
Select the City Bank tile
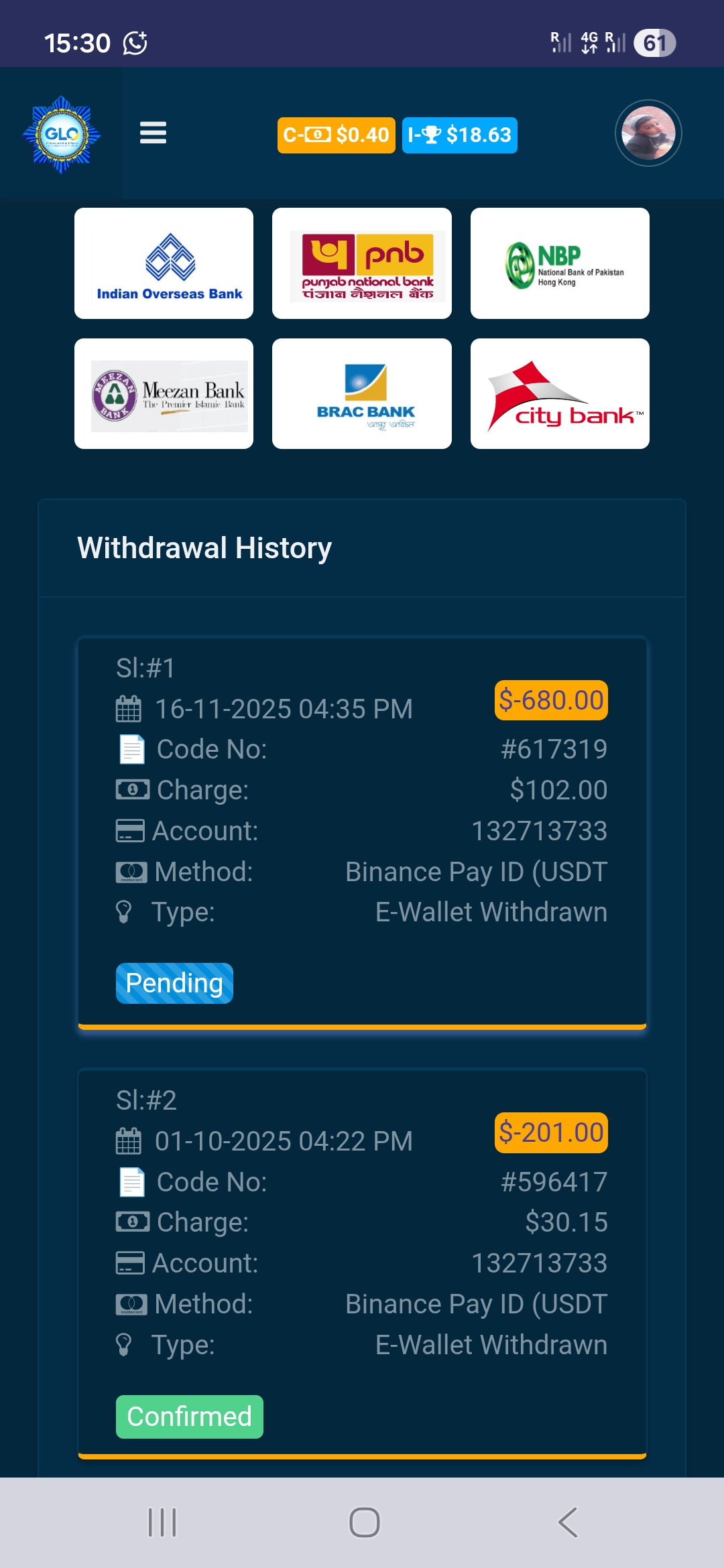point(560,394)
